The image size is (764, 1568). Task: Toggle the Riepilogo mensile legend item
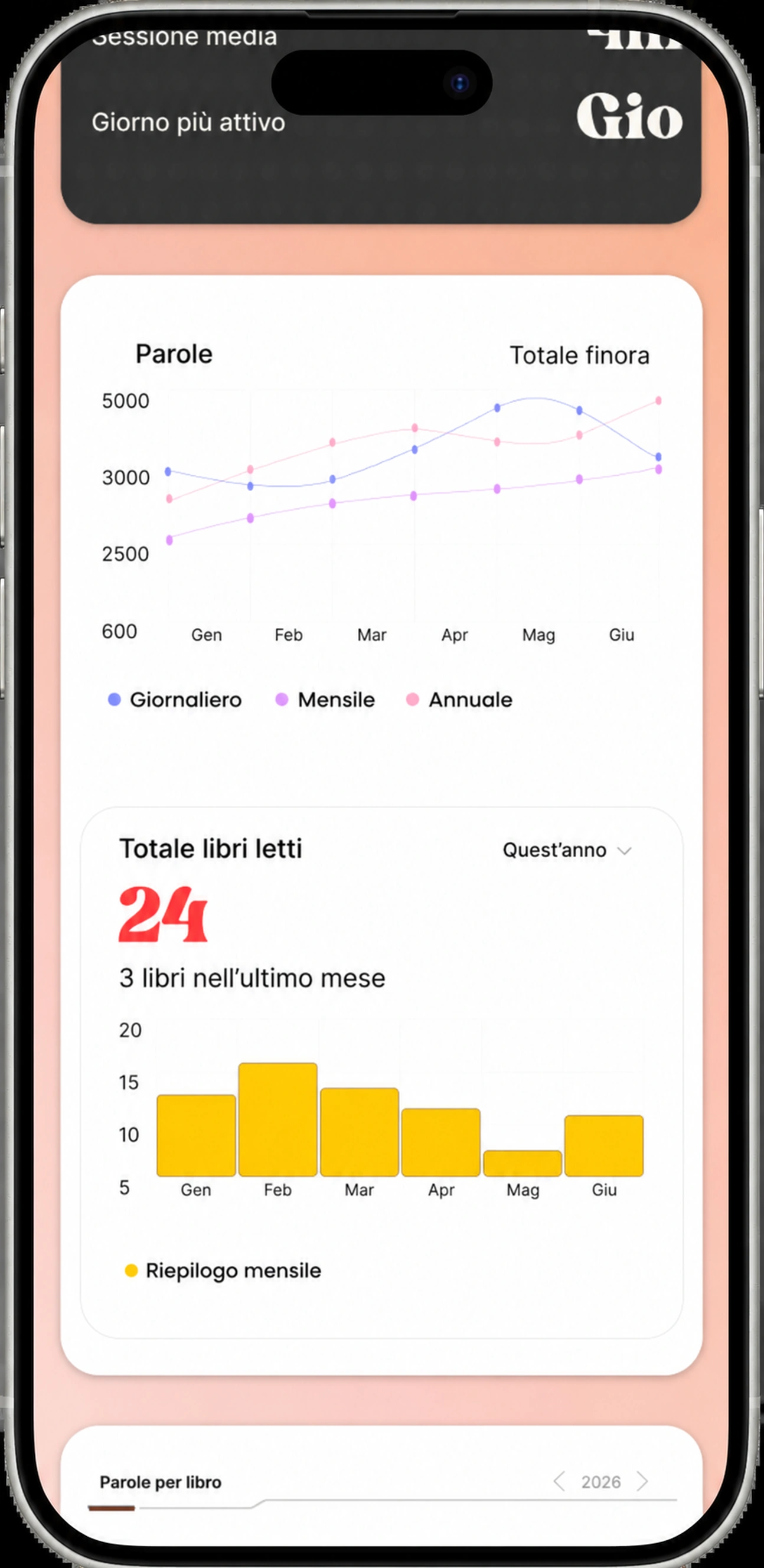tap(223, 1270)
